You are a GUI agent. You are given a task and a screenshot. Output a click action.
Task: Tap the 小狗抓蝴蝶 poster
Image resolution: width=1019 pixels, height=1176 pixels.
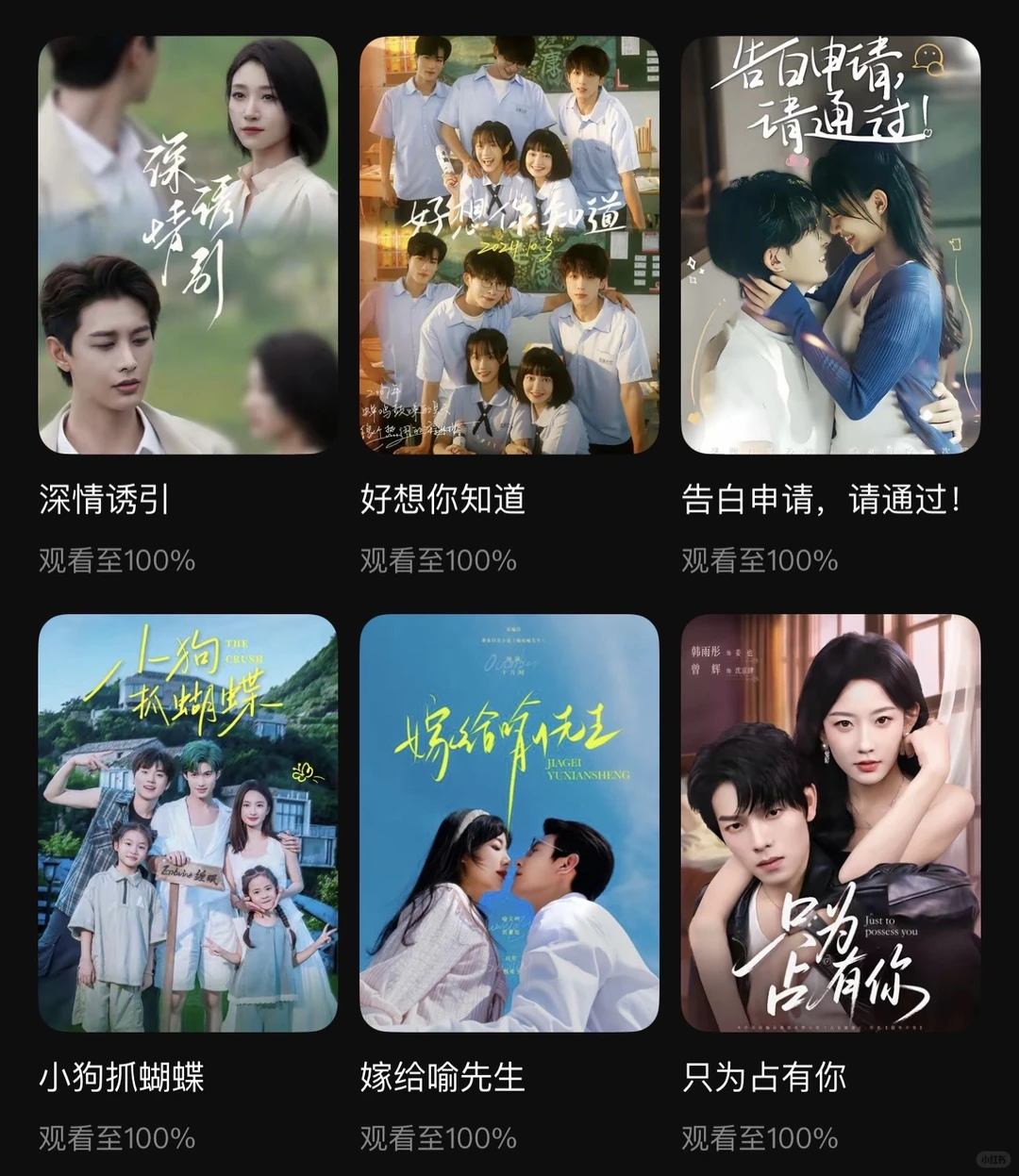188,823
